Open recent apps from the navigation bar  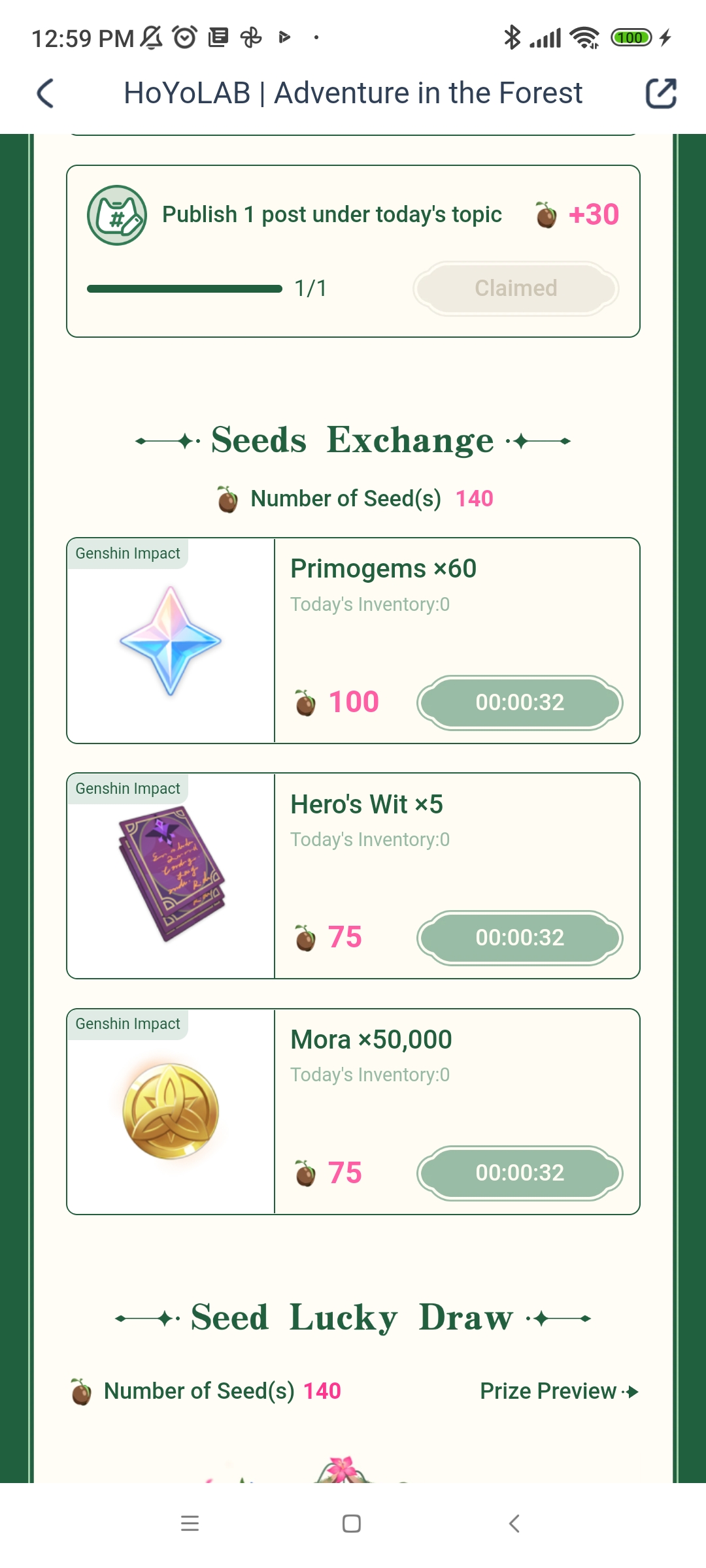coord(190,1524)
